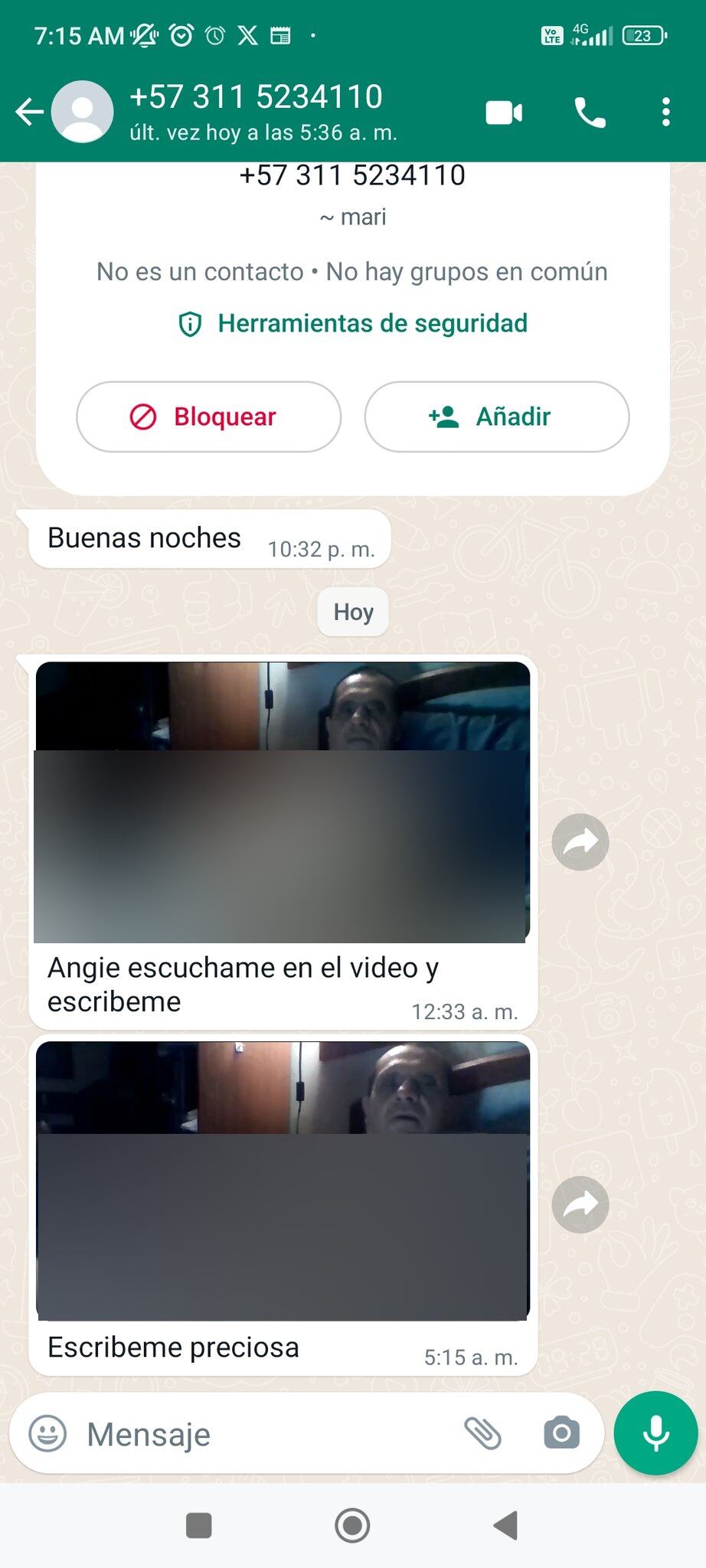Start a video call with this contact
The image size is (706, 1568).
(504, 112)
